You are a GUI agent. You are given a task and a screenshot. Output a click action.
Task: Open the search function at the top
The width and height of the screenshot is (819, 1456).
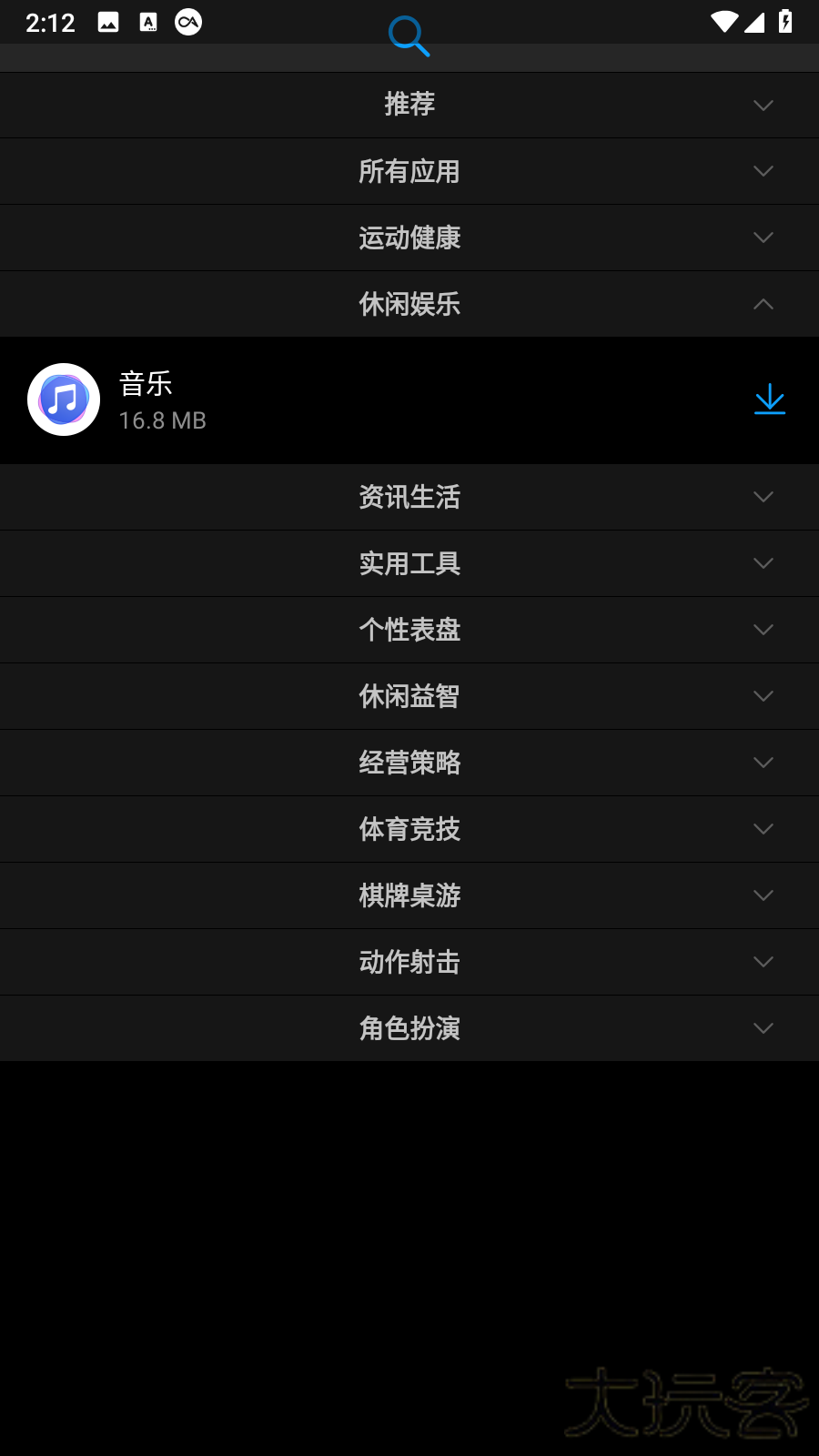[409, 35]
